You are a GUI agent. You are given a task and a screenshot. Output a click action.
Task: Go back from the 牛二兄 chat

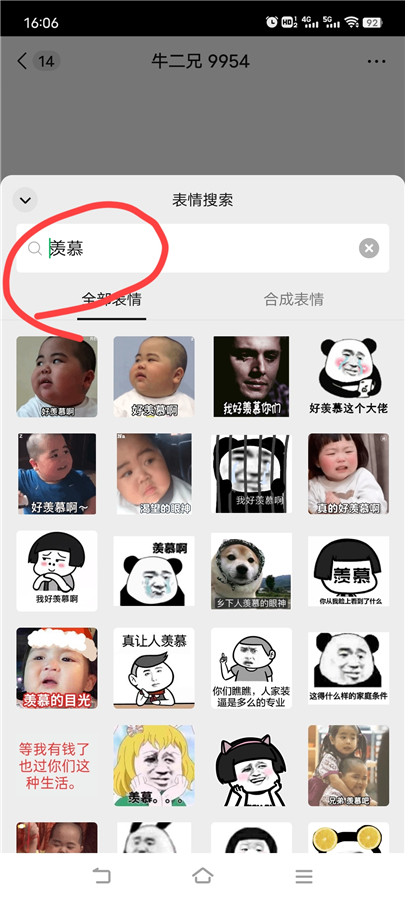pyautogui.click(x=22, y=61)
